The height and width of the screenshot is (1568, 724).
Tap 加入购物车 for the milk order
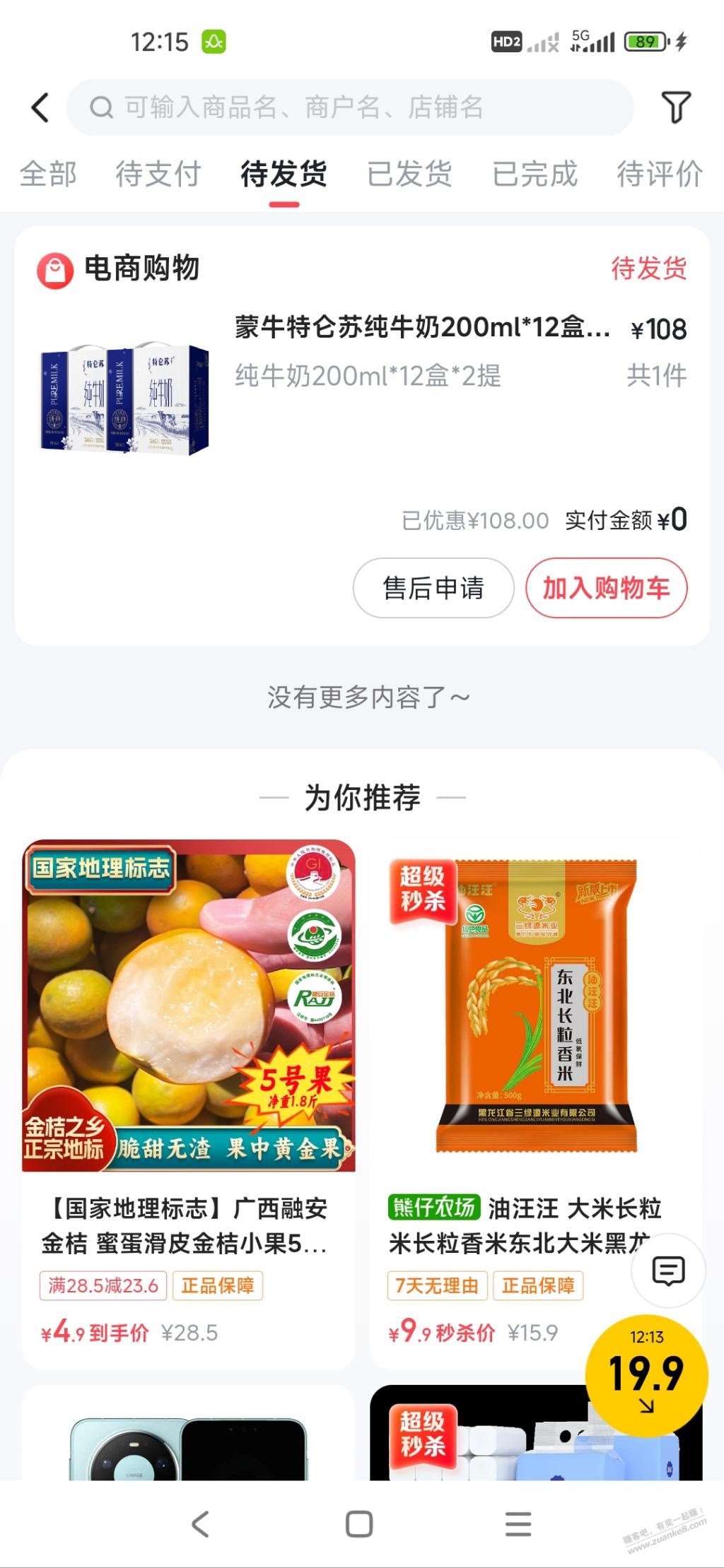[606, 588]
